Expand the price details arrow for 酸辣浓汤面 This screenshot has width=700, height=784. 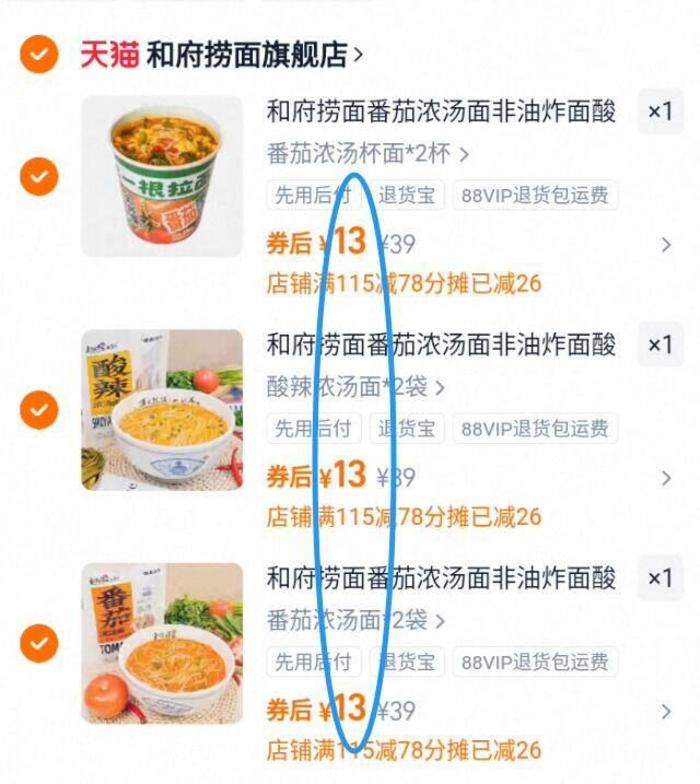coord(666,478)
